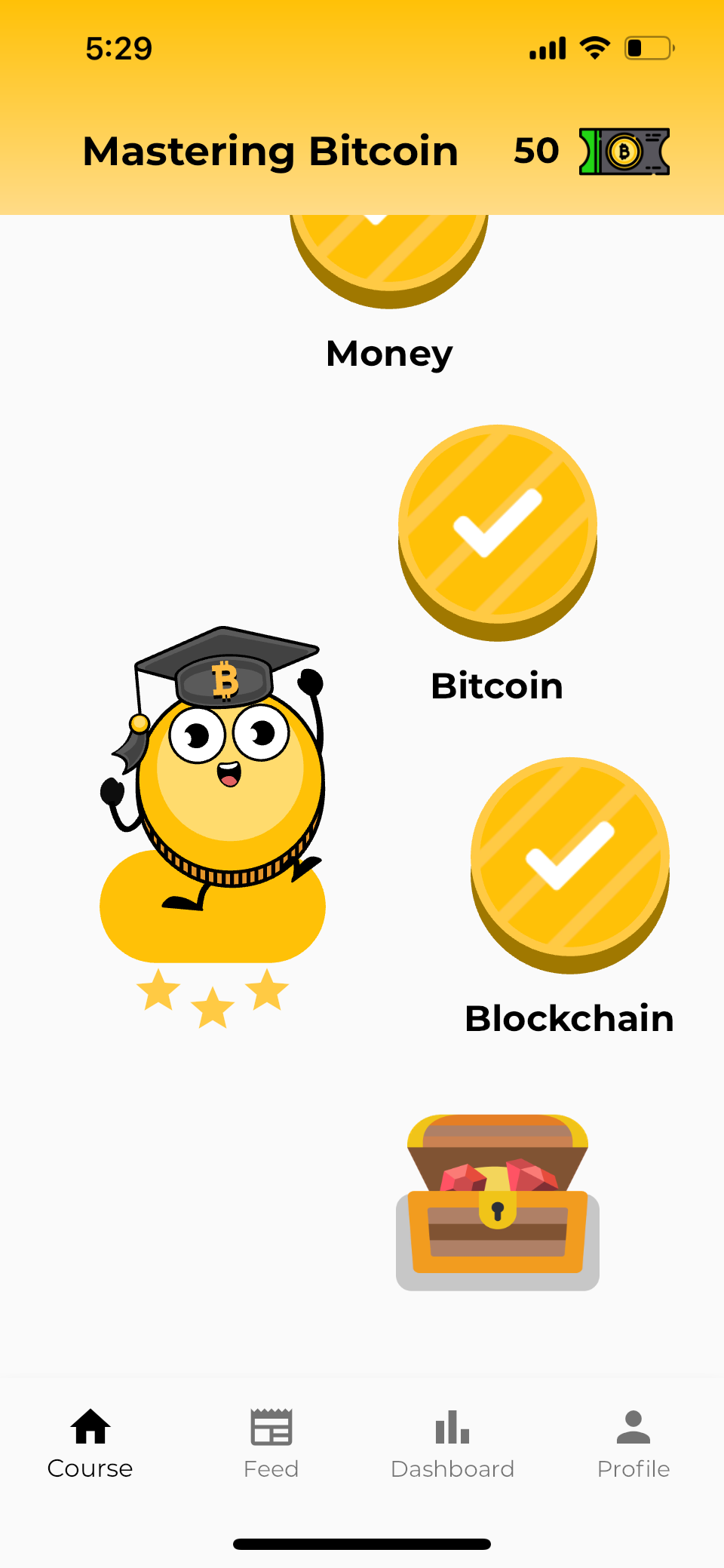The image size is (724, 1568).
Task: Open the completed Money lesson coin
Action: pyautogui.click(x=389, y=255)
